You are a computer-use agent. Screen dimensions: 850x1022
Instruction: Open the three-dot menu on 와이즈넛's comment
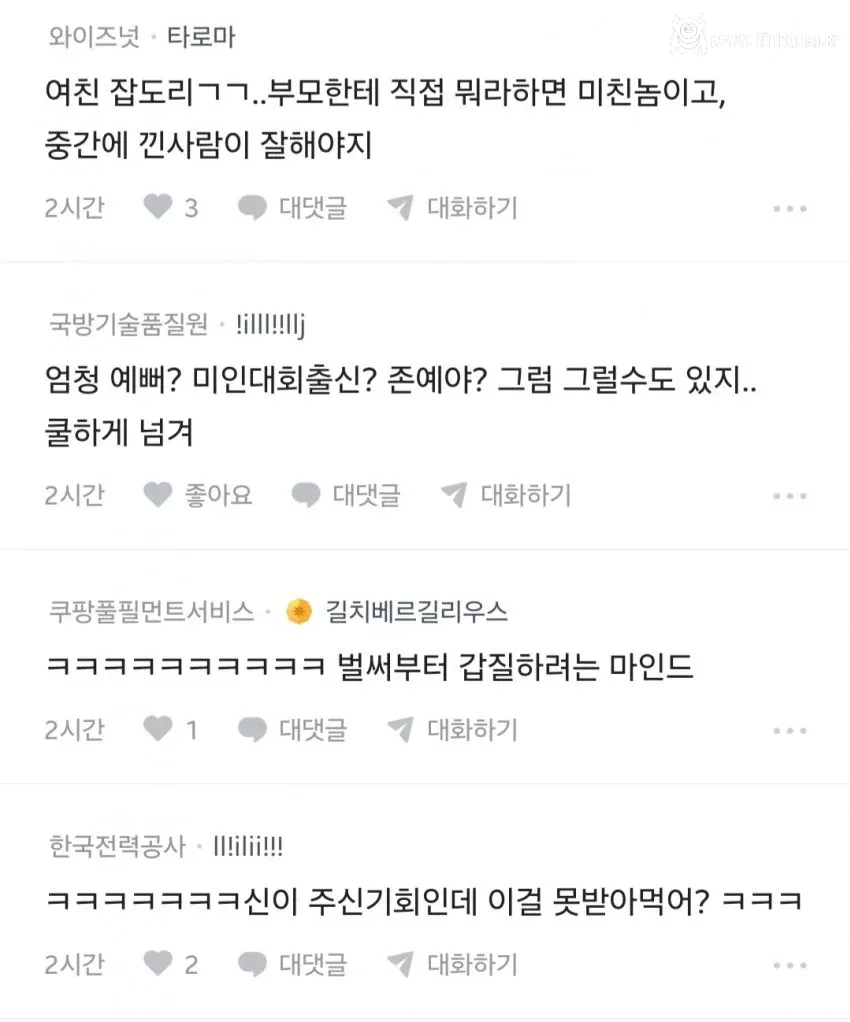pyautogui.click(x=792, y=208)
